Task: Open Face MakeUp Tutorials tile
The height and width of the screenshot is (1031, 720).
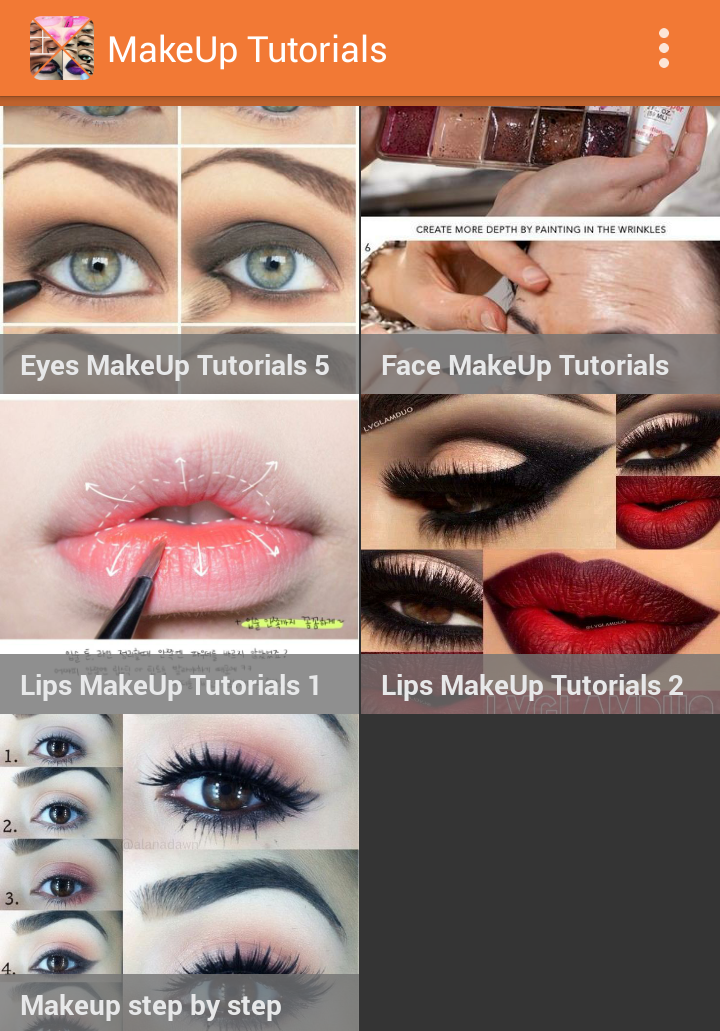Action: point(540,250)
